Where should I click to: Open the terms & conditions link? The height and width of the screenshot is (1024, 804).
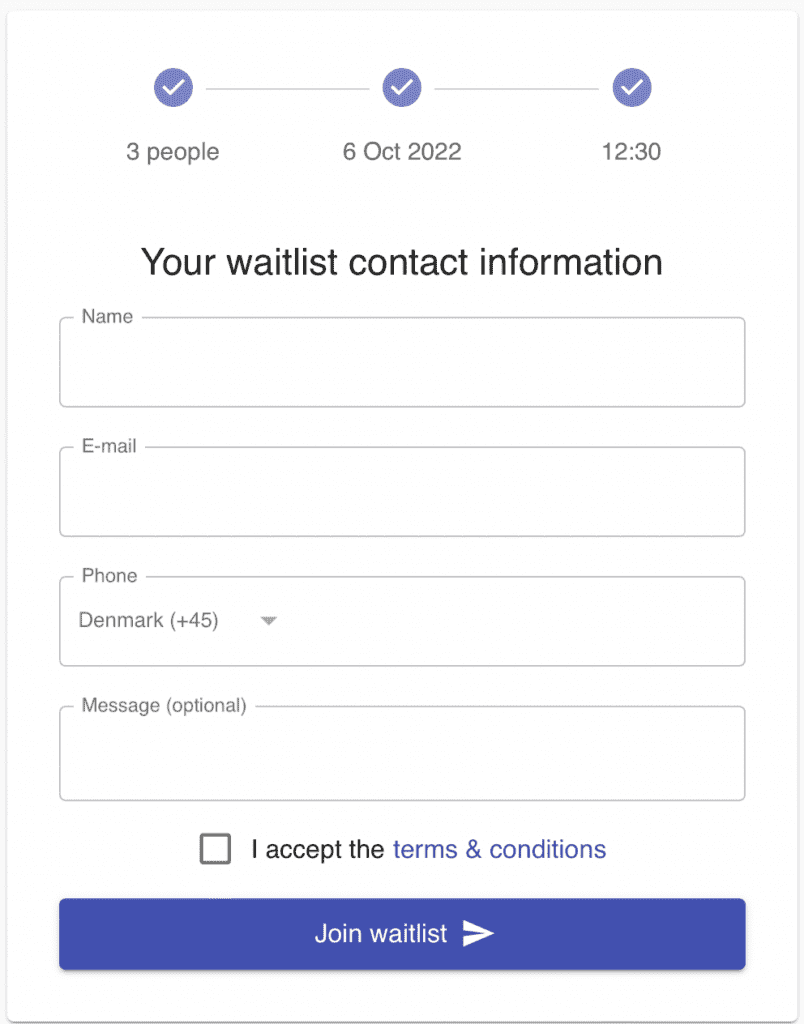[x=498, y=849]
